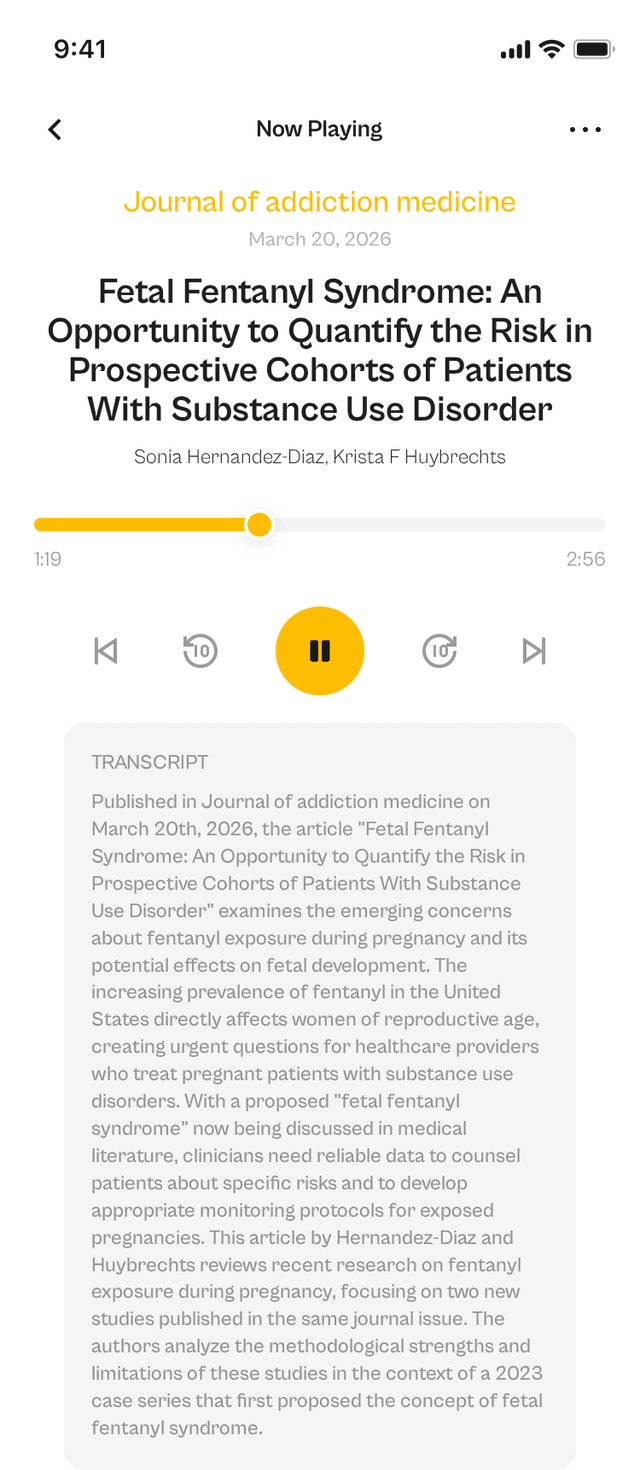This screenshot has height=1470, width=640.
Task: Jump to the previous track
Action: click(105, 651)
